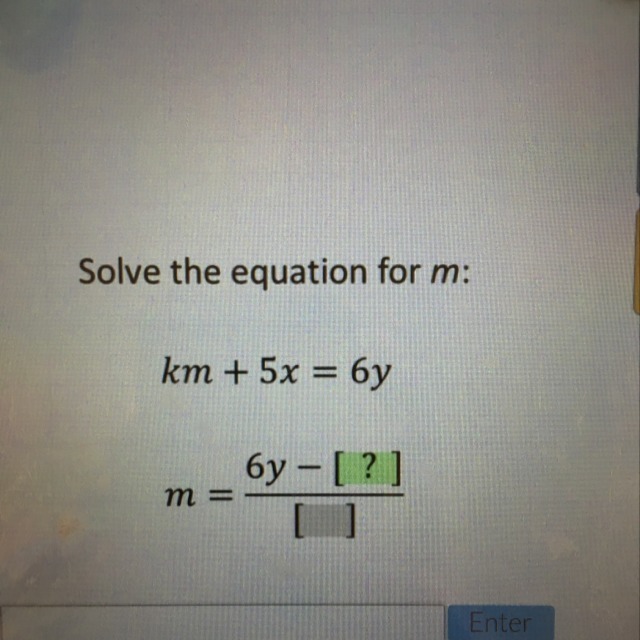Screen dimensions: 640x640
Task: Tap the answer input field
Action: point(220,622)
